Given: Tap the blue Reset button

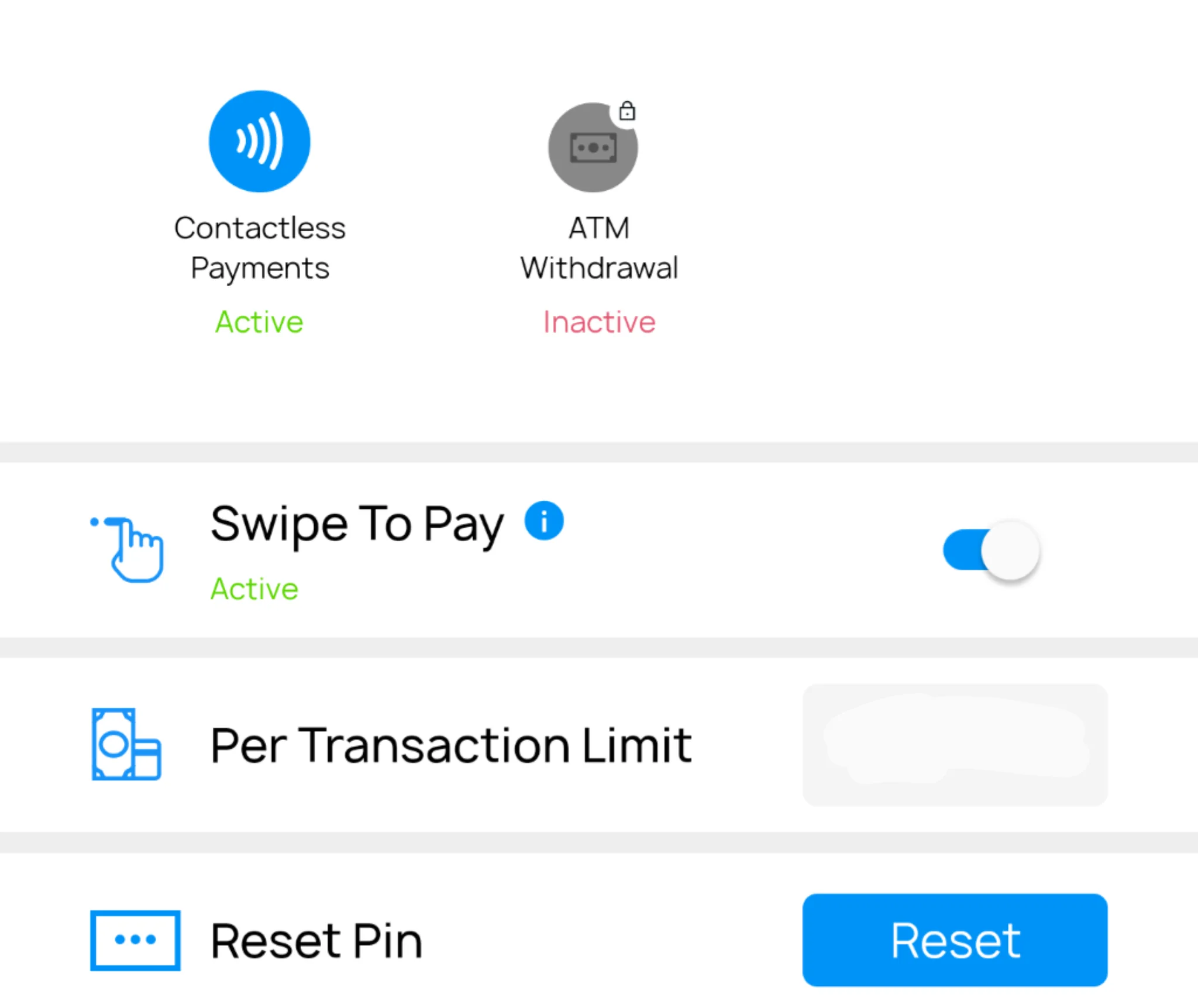Looking at the screenshot, I should (955, 940).
